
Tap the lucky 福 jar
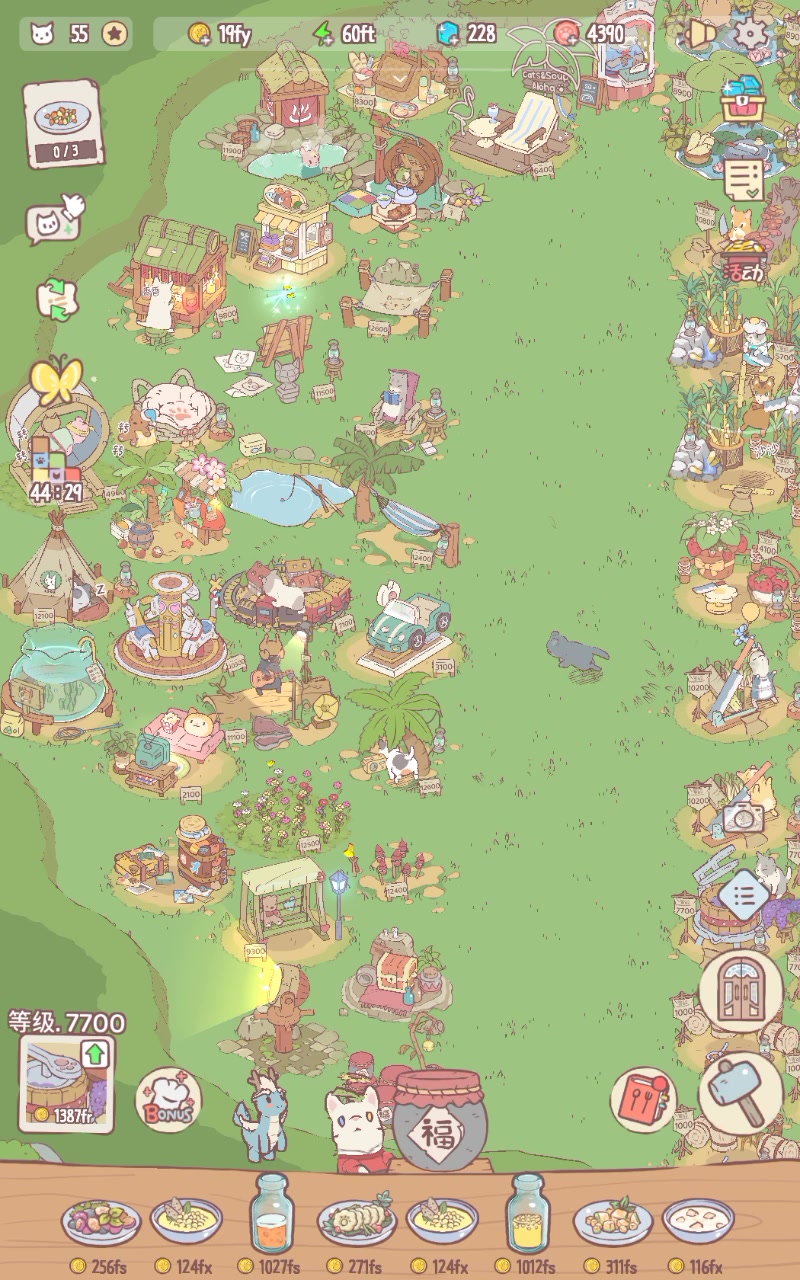point(439,1119)
